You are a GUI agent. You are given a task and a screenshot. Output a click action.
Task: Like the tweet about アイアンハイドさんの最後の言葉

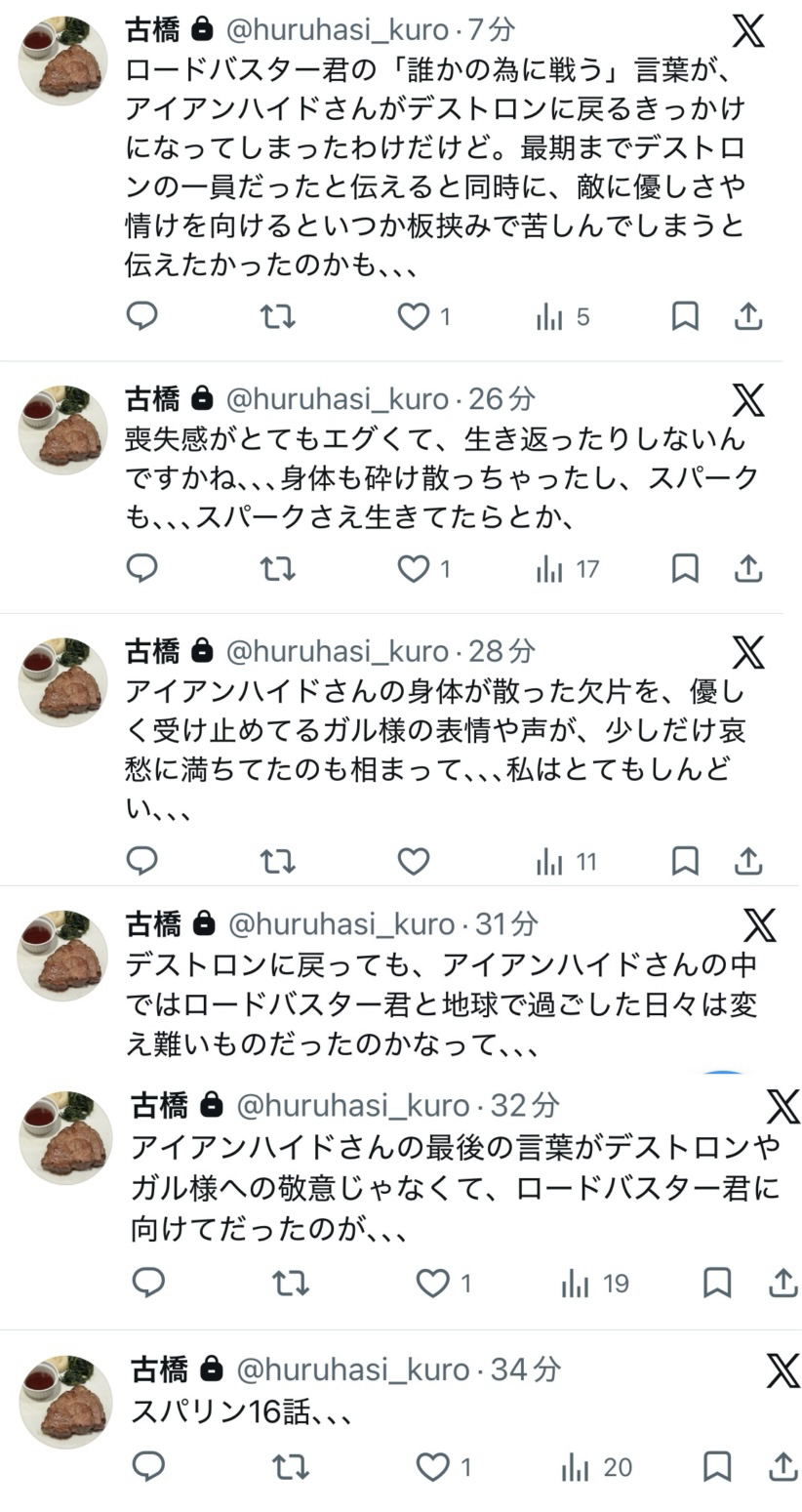433,1283
